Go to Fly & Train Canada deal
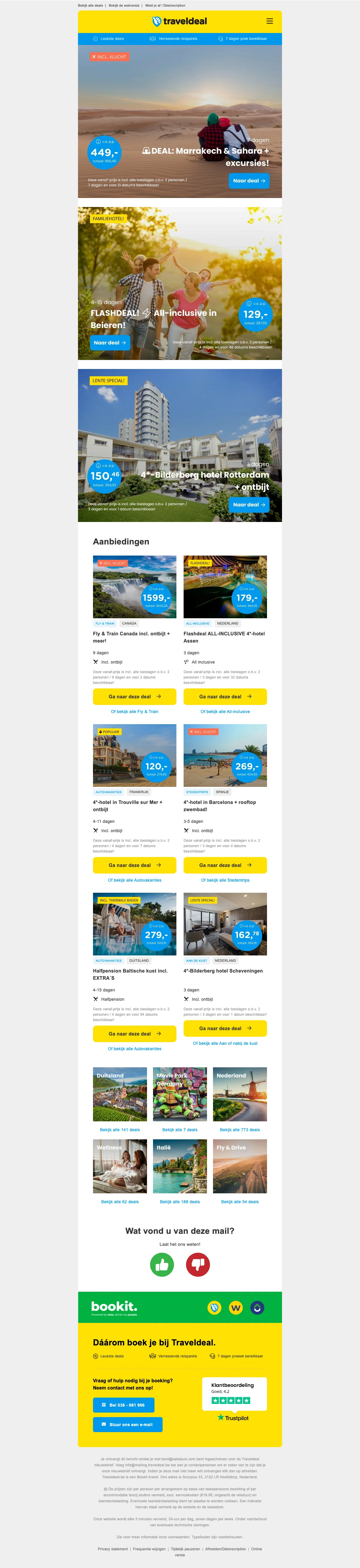 pyautogui.click(x=135, y=696)
